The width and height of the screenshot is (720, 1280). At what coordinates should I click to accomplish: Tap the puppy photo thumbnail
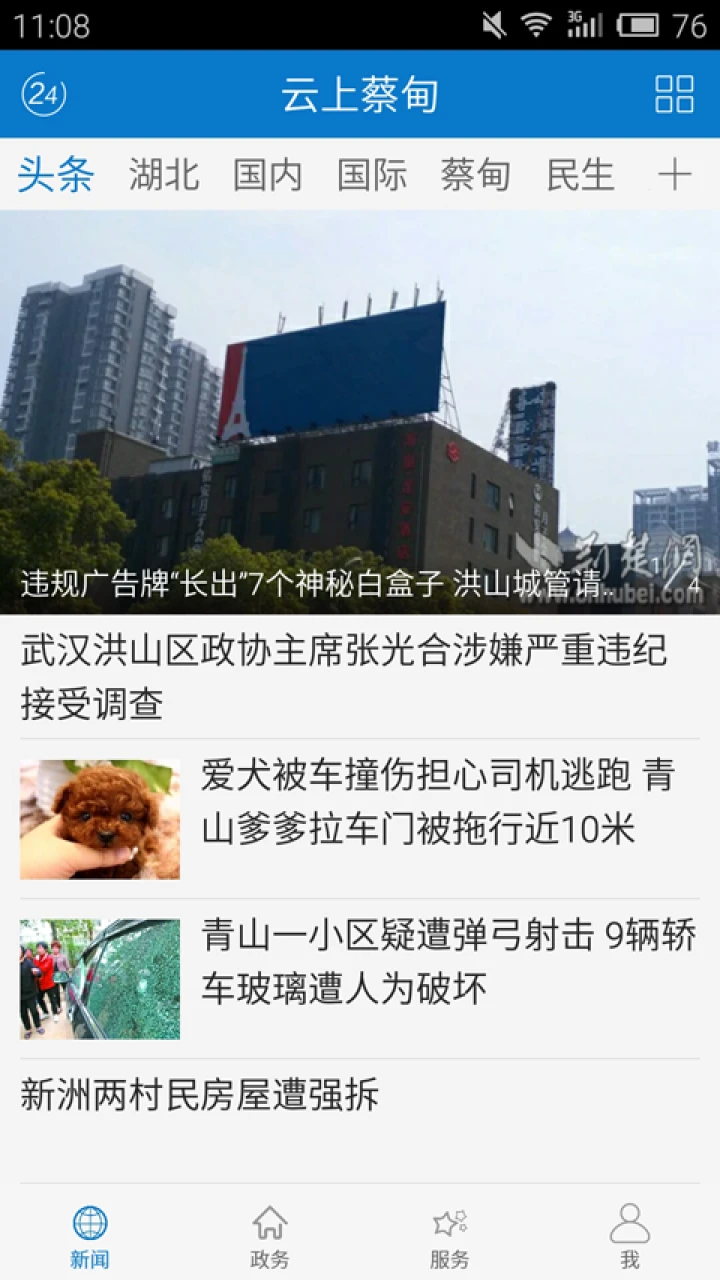(100, 818)
